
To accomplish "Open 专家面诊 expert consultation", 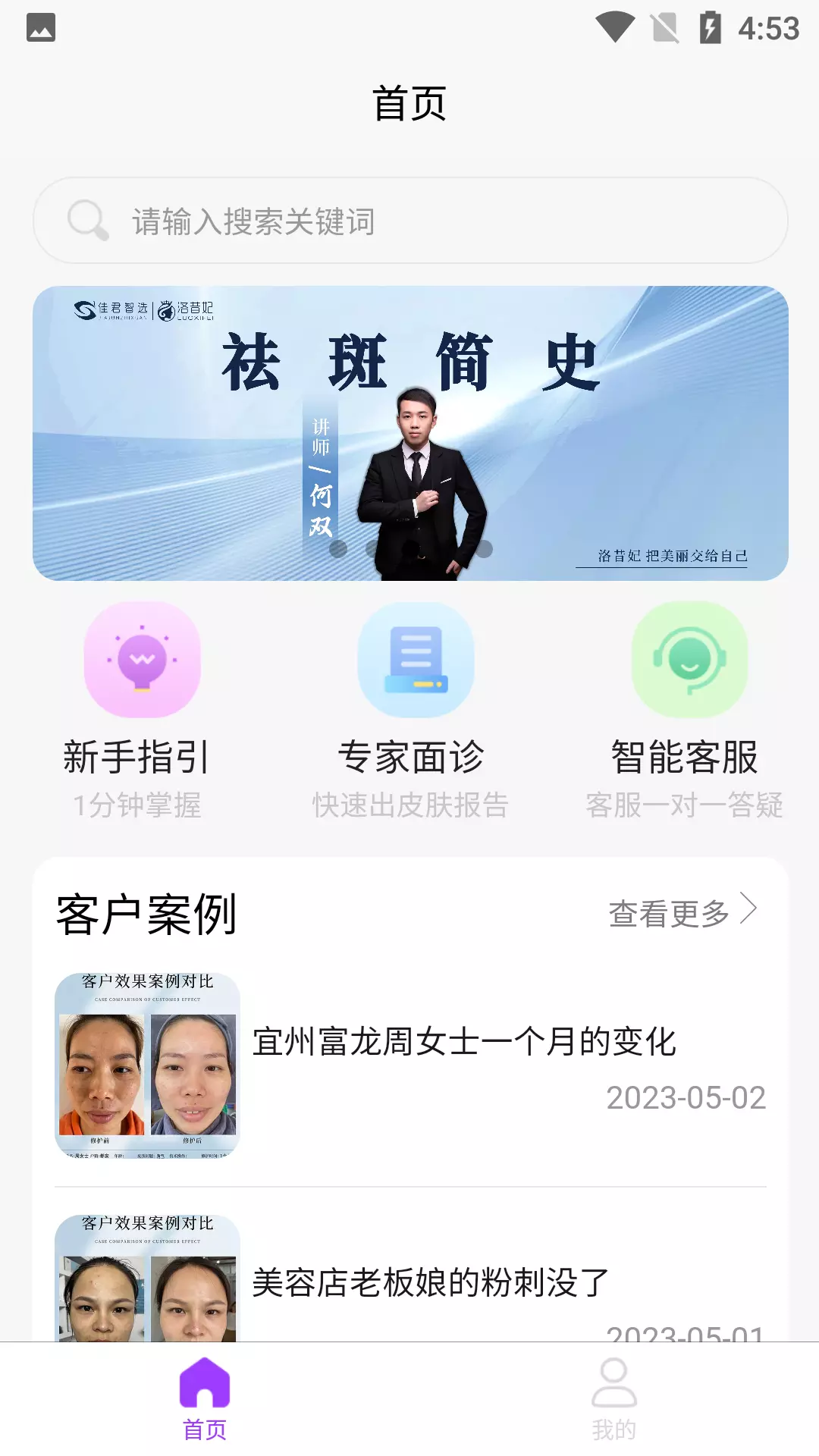I will coord(411,711).
